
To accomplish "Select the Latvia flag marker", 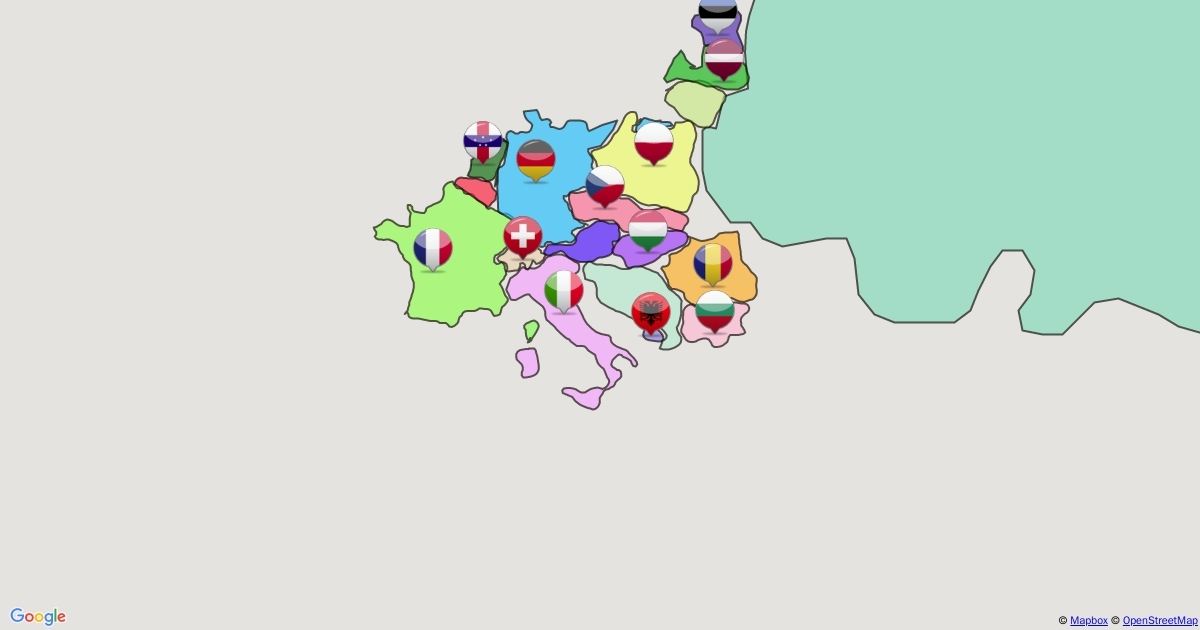I will (724, 59).
